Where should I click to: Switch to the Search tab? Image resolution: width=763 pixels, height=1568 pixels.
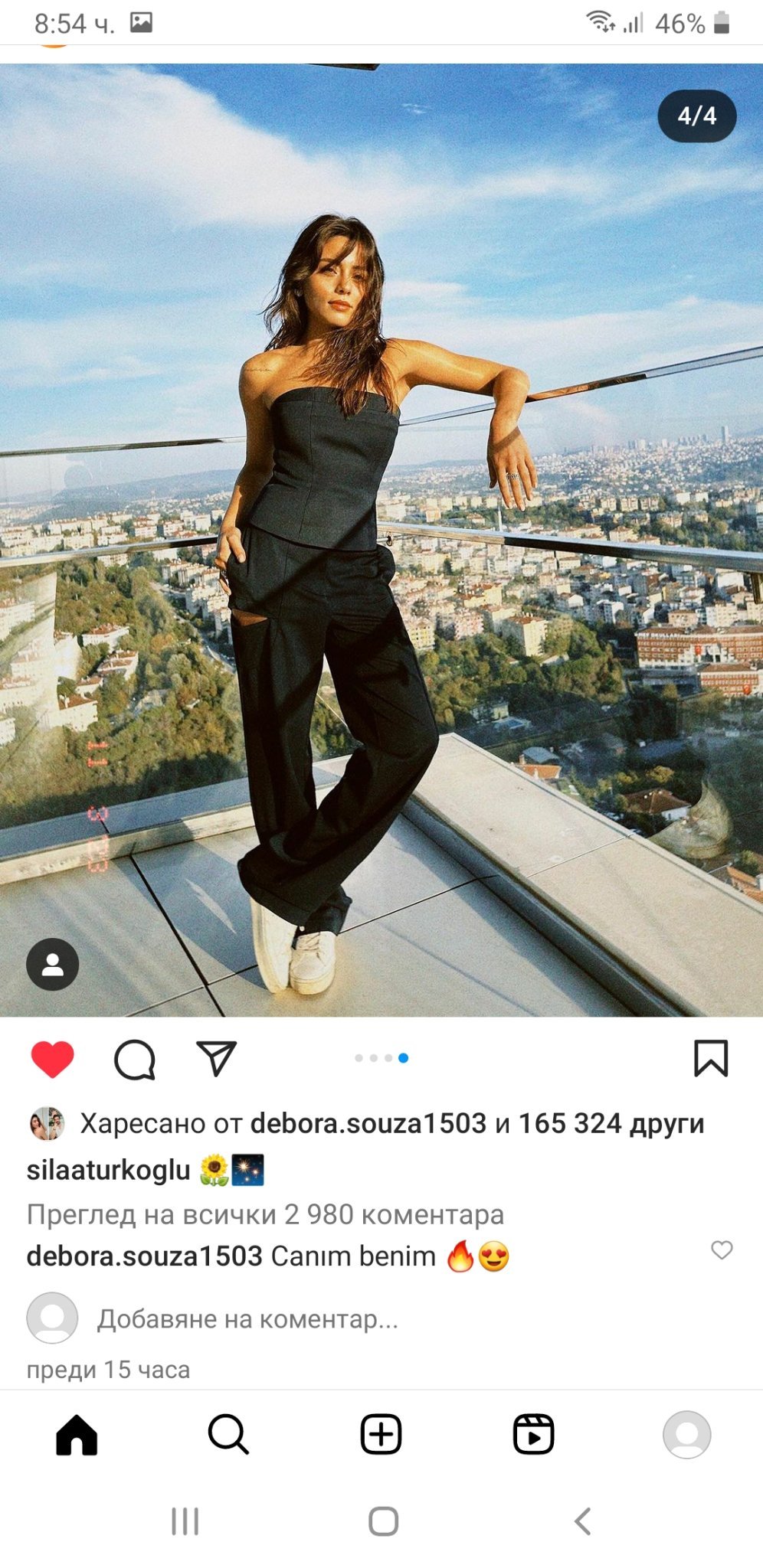[x=228, y=1435]
